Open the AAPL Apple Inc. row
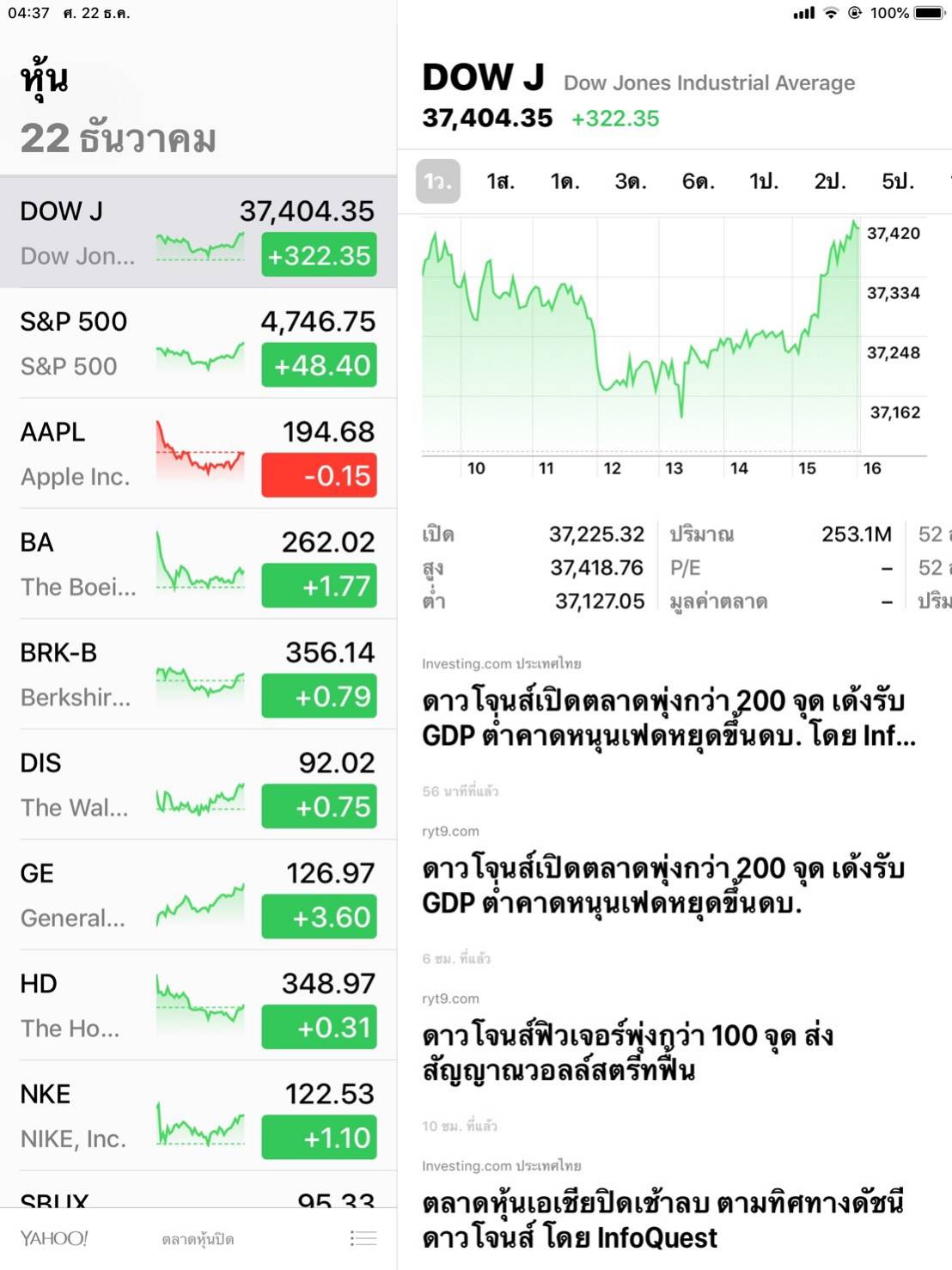The image size is (952, 1270). pos(198,453)
